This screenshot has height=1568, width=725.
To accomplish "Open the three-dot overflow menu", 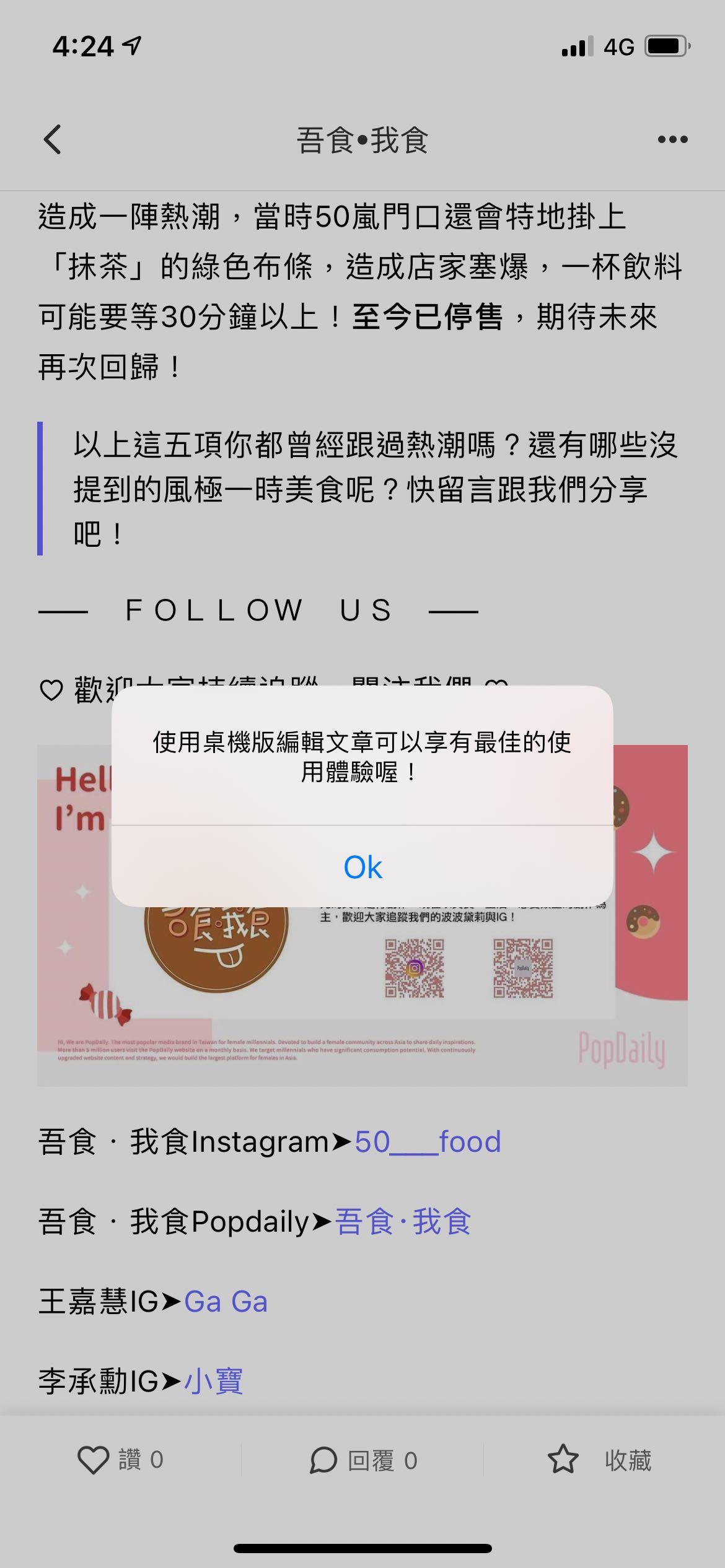I will pos(672,139).
